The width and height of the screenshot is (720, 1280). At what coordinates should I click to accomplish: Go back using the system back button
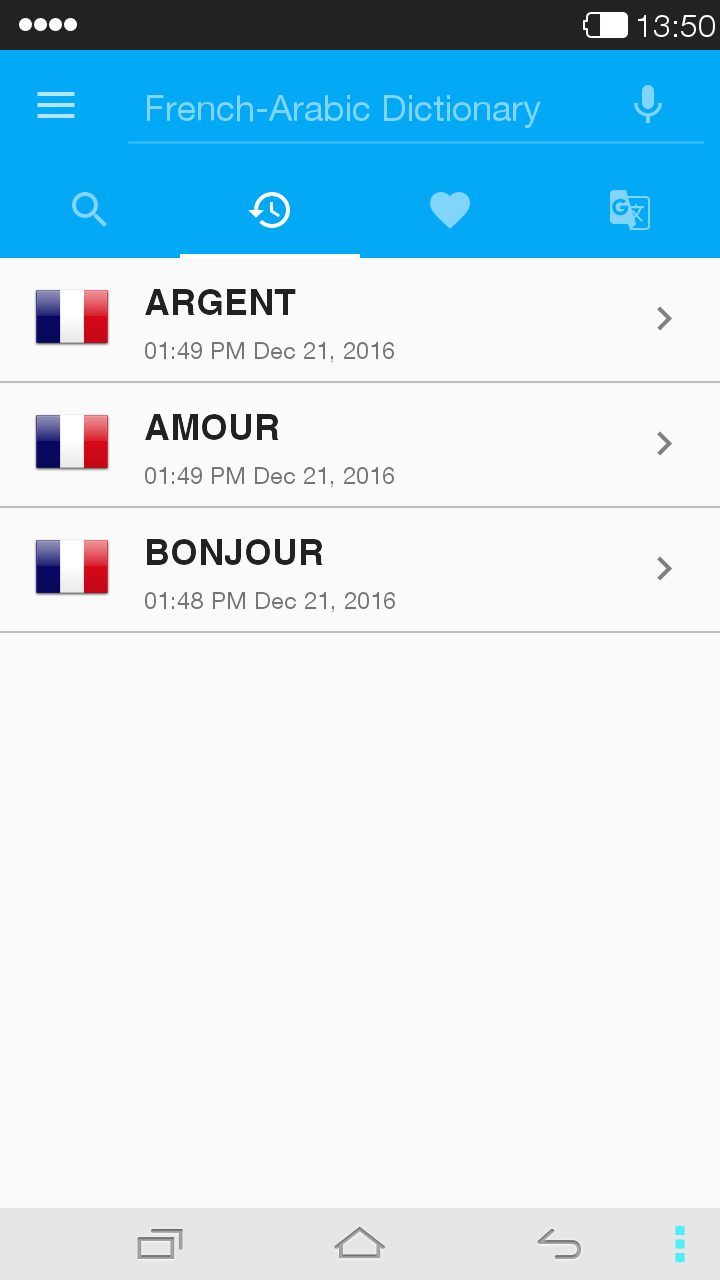coord(559,1244)
